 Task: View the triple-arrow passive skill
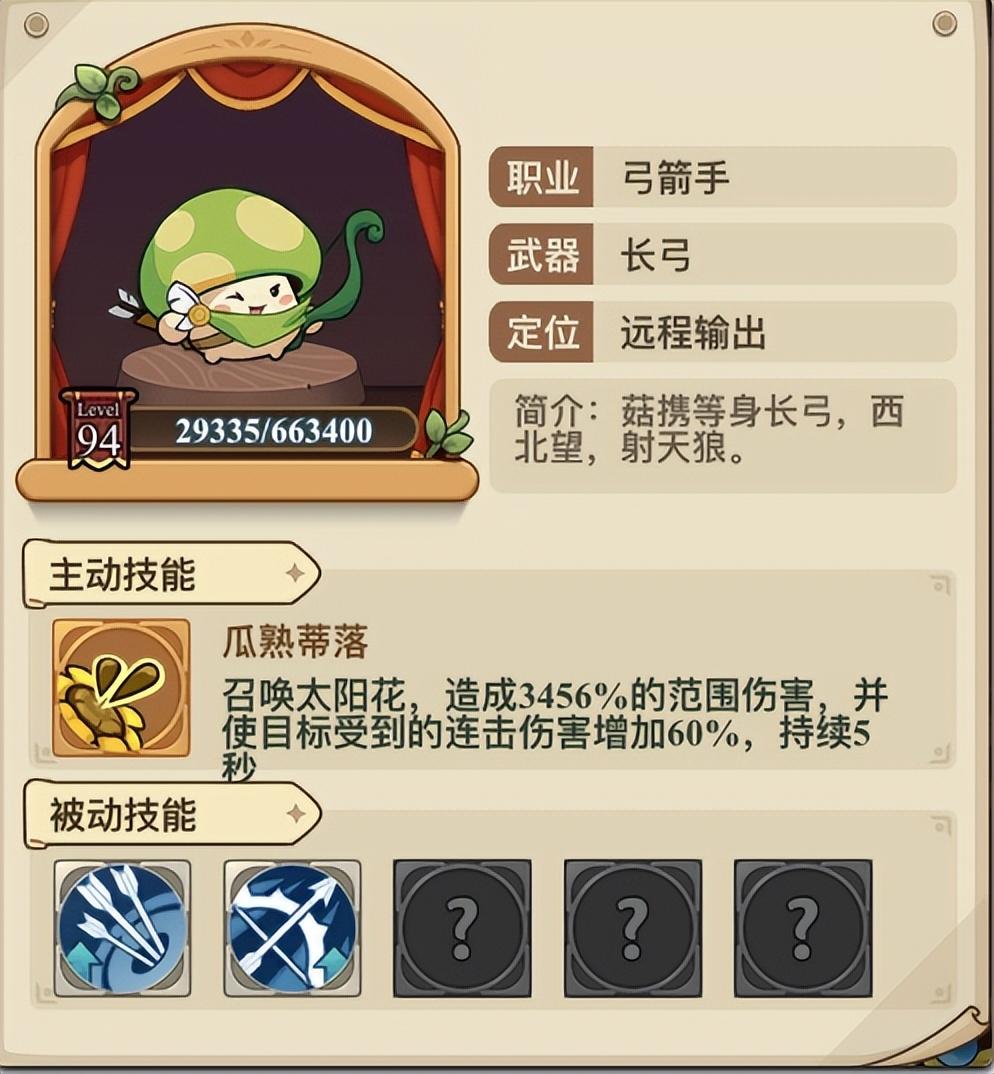(122, 928)
